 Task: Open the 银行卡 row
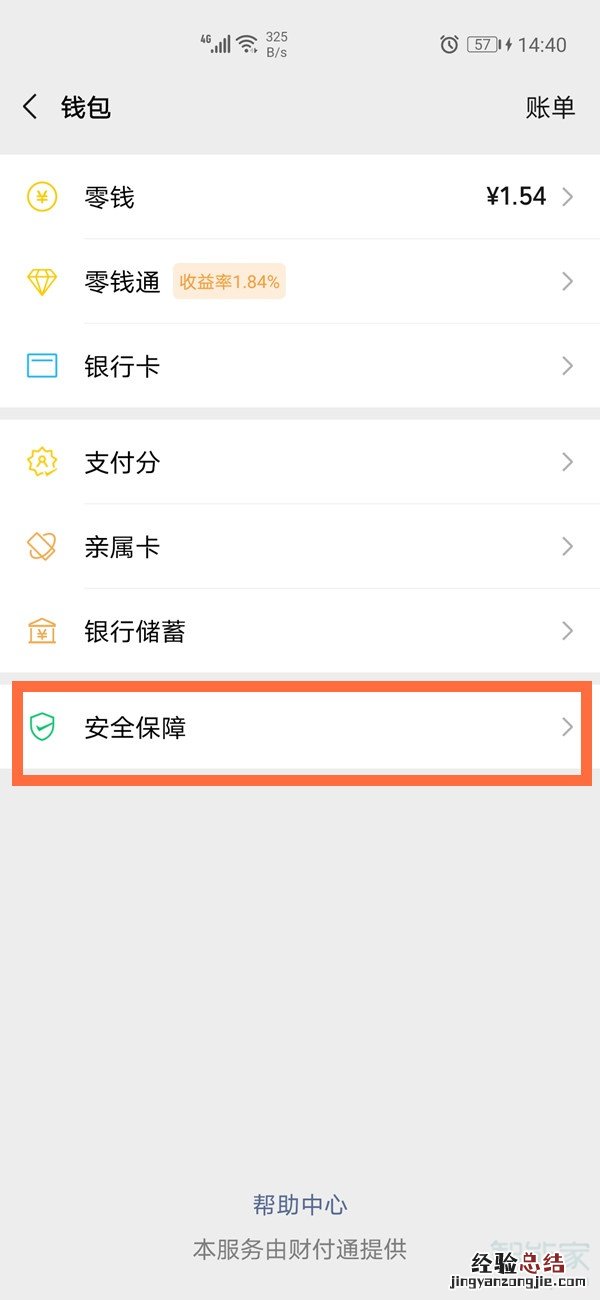(x=300, y=366)
